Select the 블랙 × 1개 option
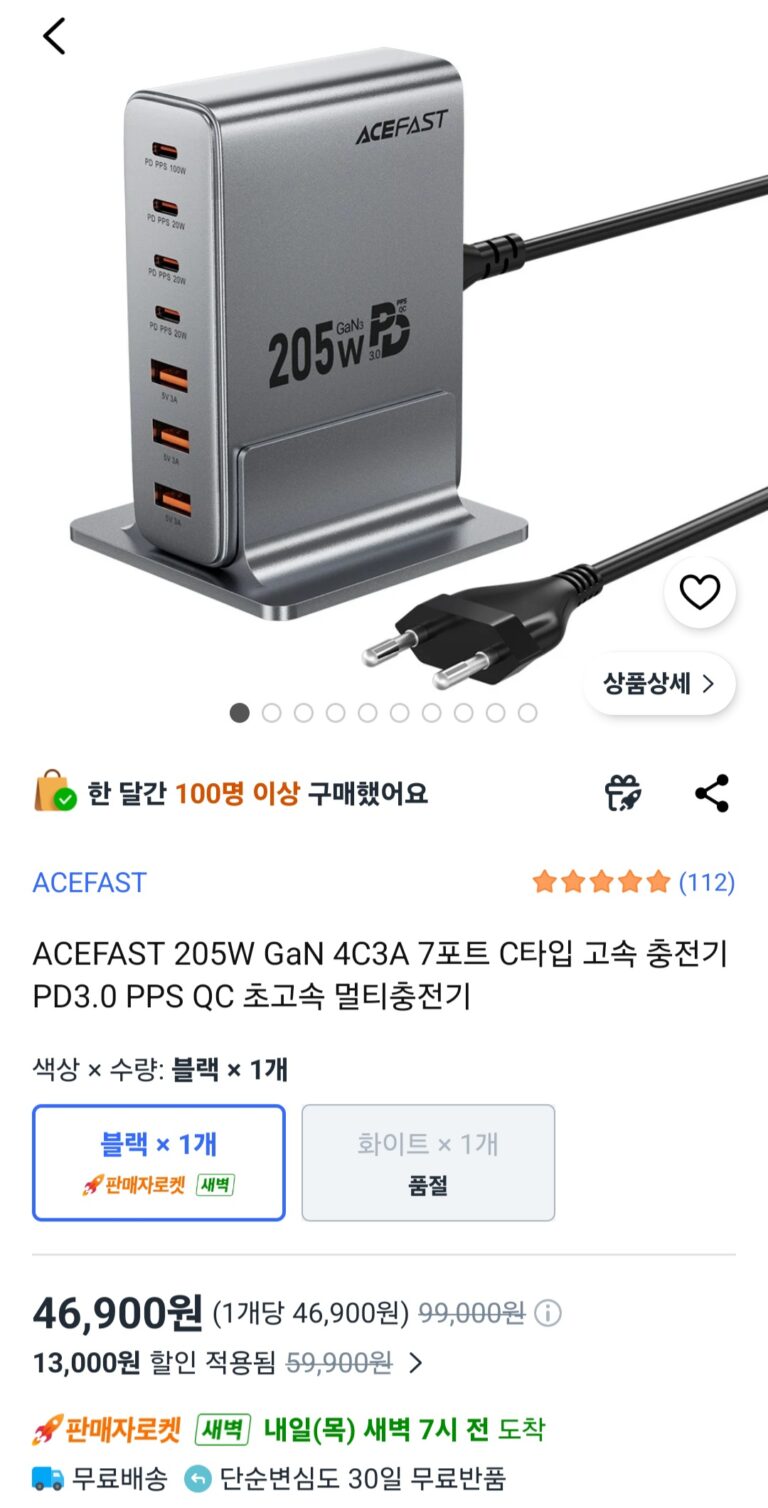 (x=159, y=1162)
